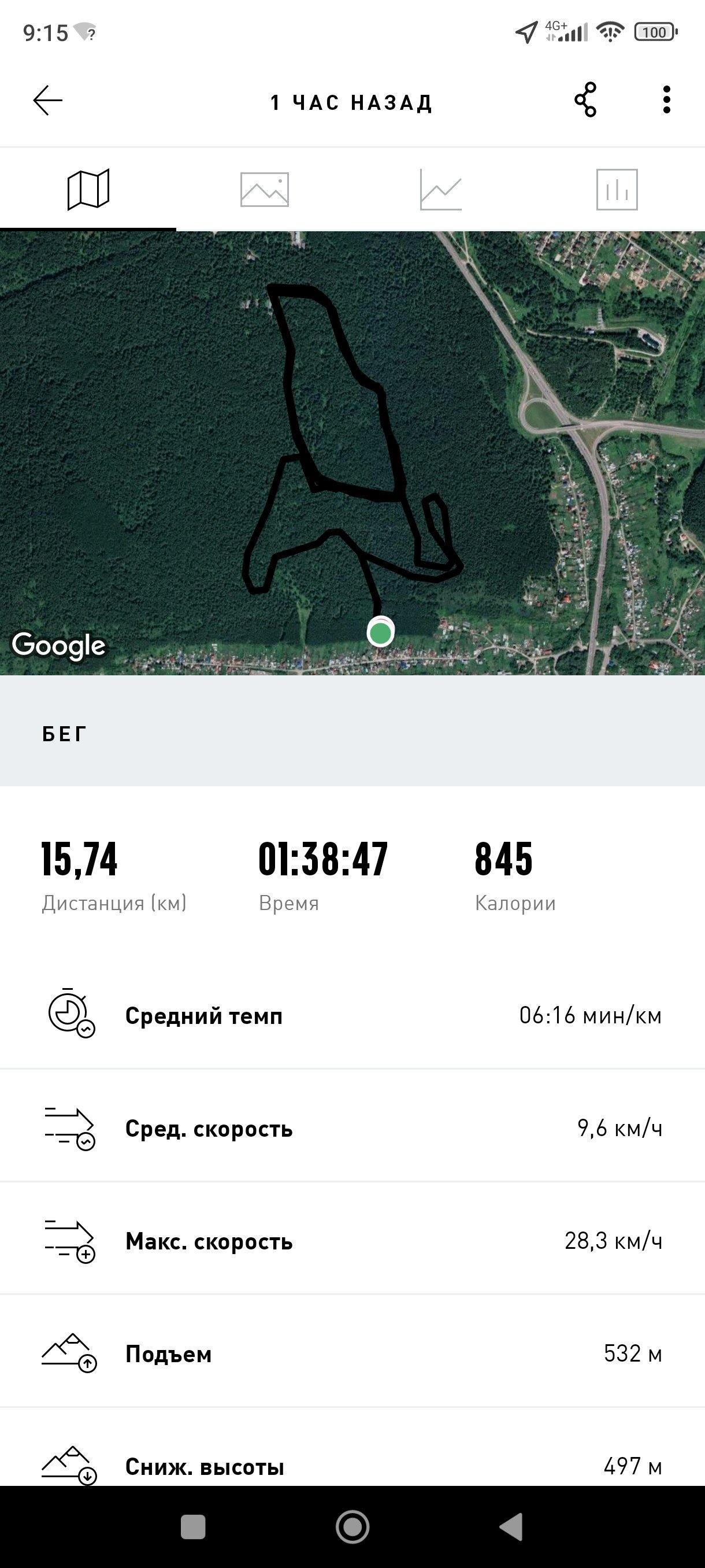Switch to the photos tab
705x1568 pixels.
tap(264, 189)
